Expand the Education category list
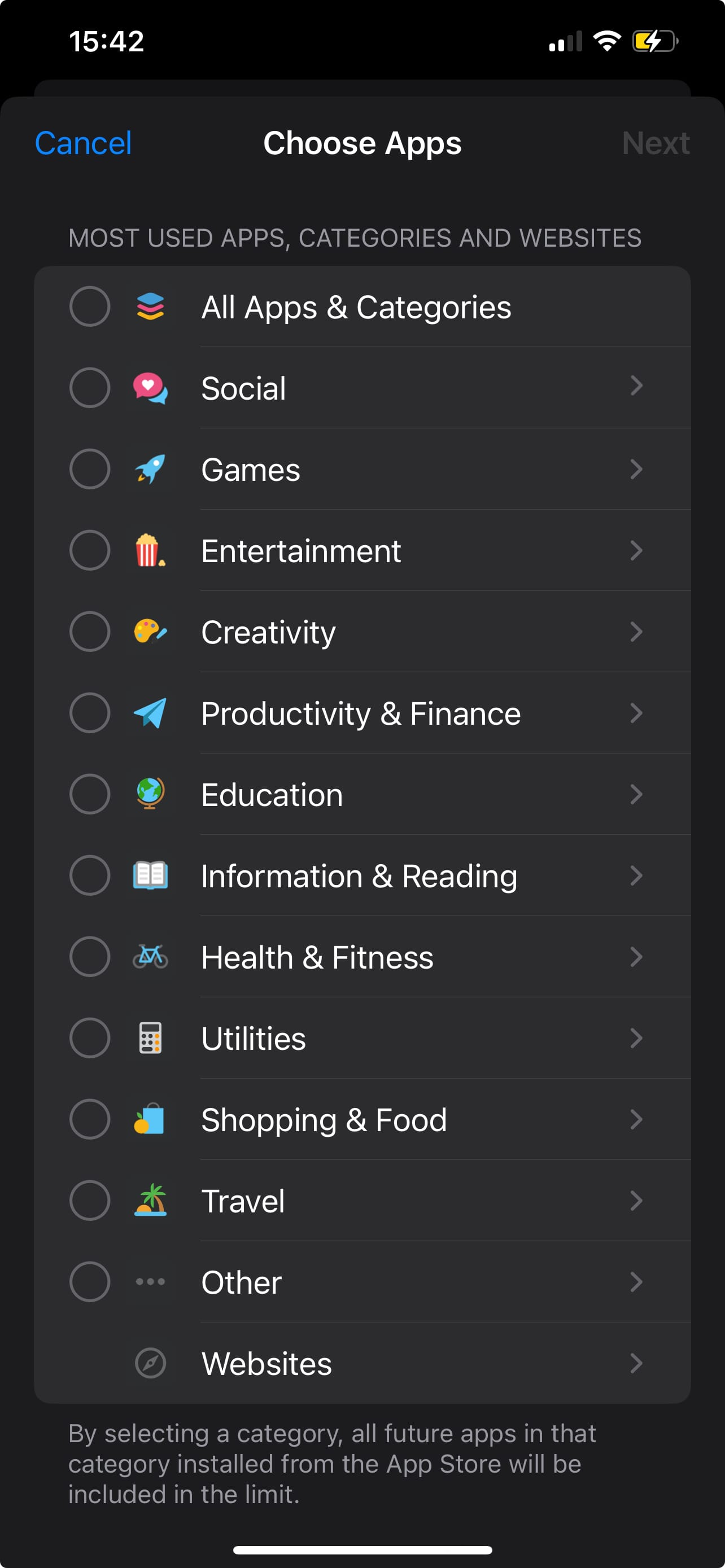 [x=636, y=794]
